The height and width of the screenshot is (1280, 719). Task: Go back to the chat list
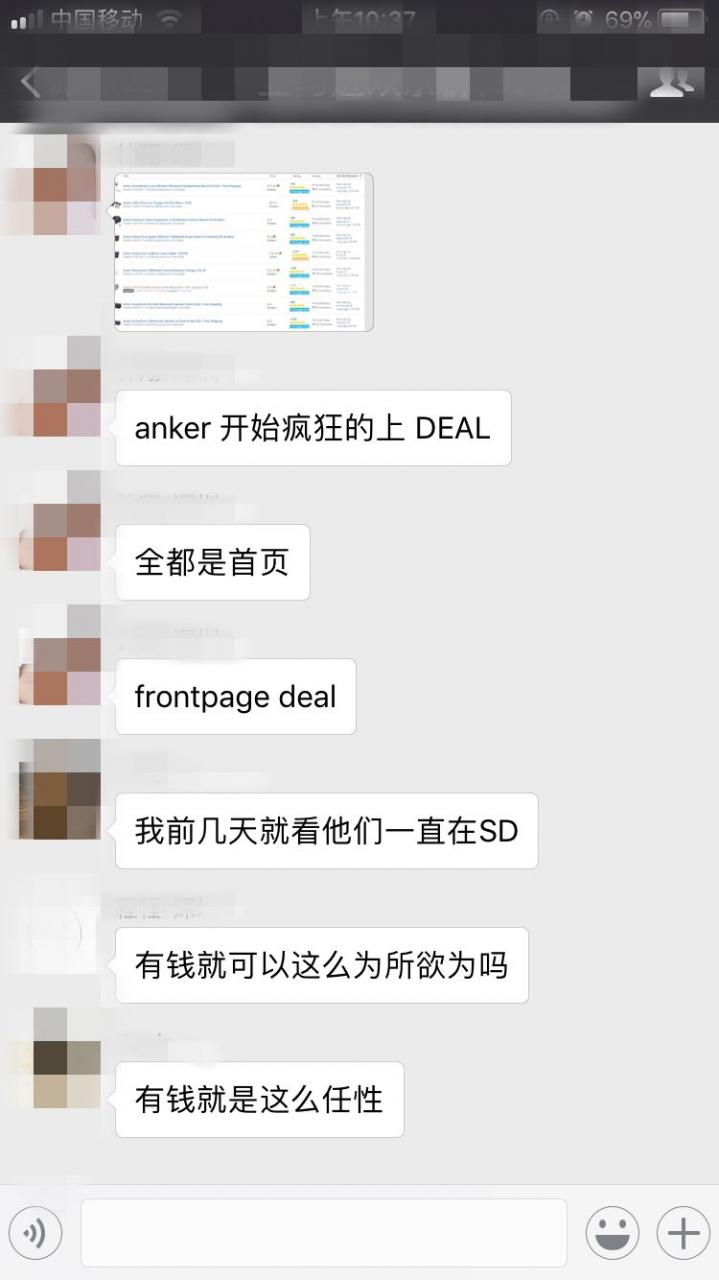coord(30,84)
